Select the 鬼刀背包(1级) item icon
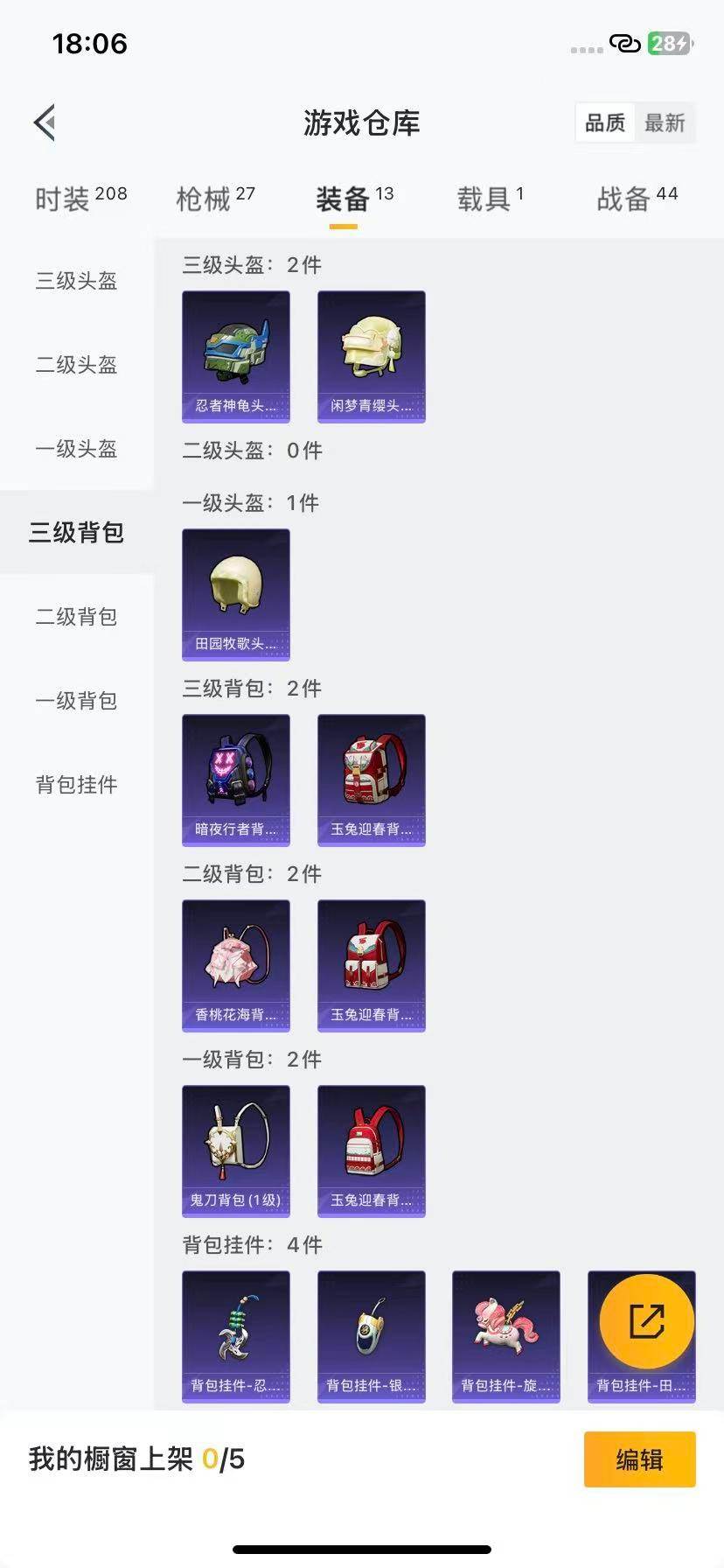 [x=235, y=1151]
